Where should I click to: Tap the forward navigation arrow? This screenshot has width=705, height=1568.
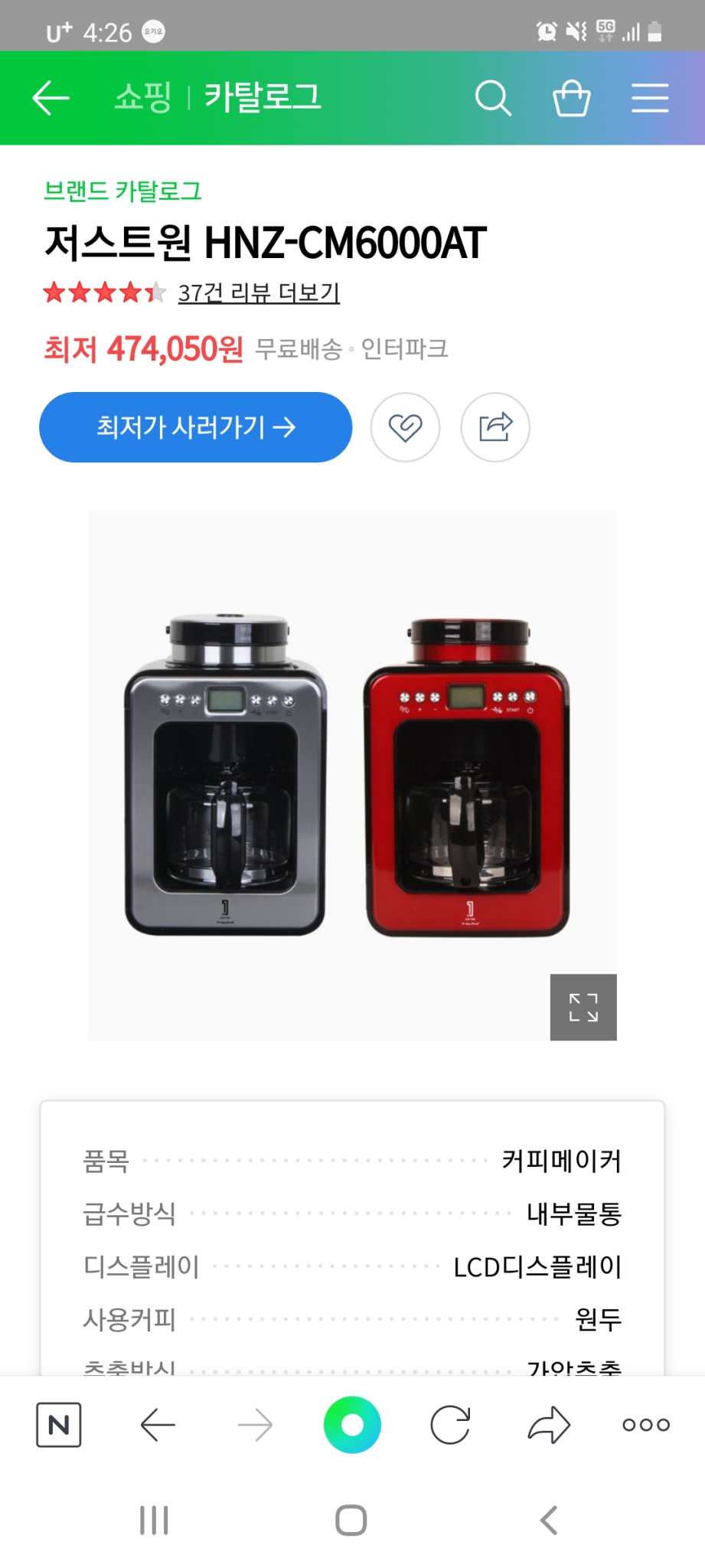255,1424
